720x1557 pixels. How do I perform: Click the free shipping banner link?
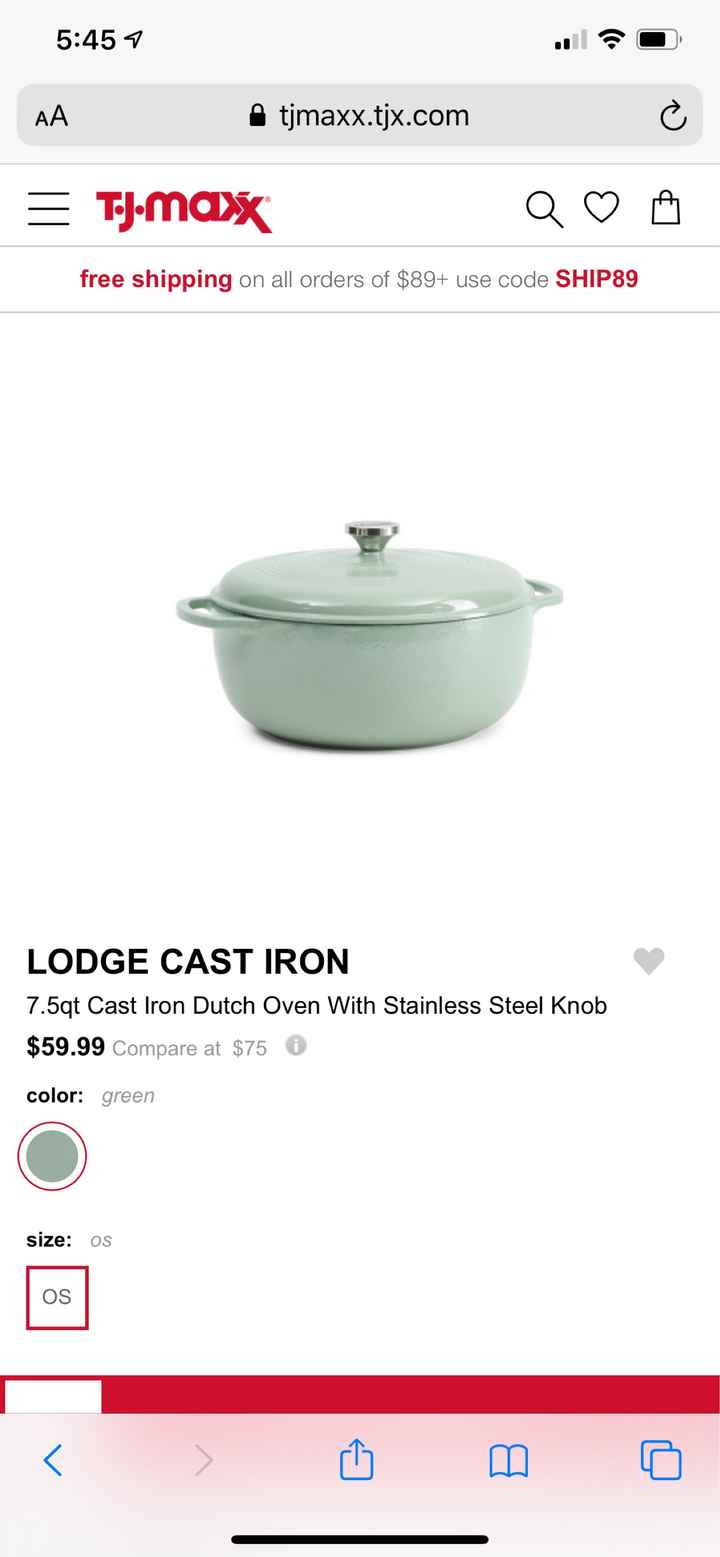pyautogui.click(x=156, y=279)
